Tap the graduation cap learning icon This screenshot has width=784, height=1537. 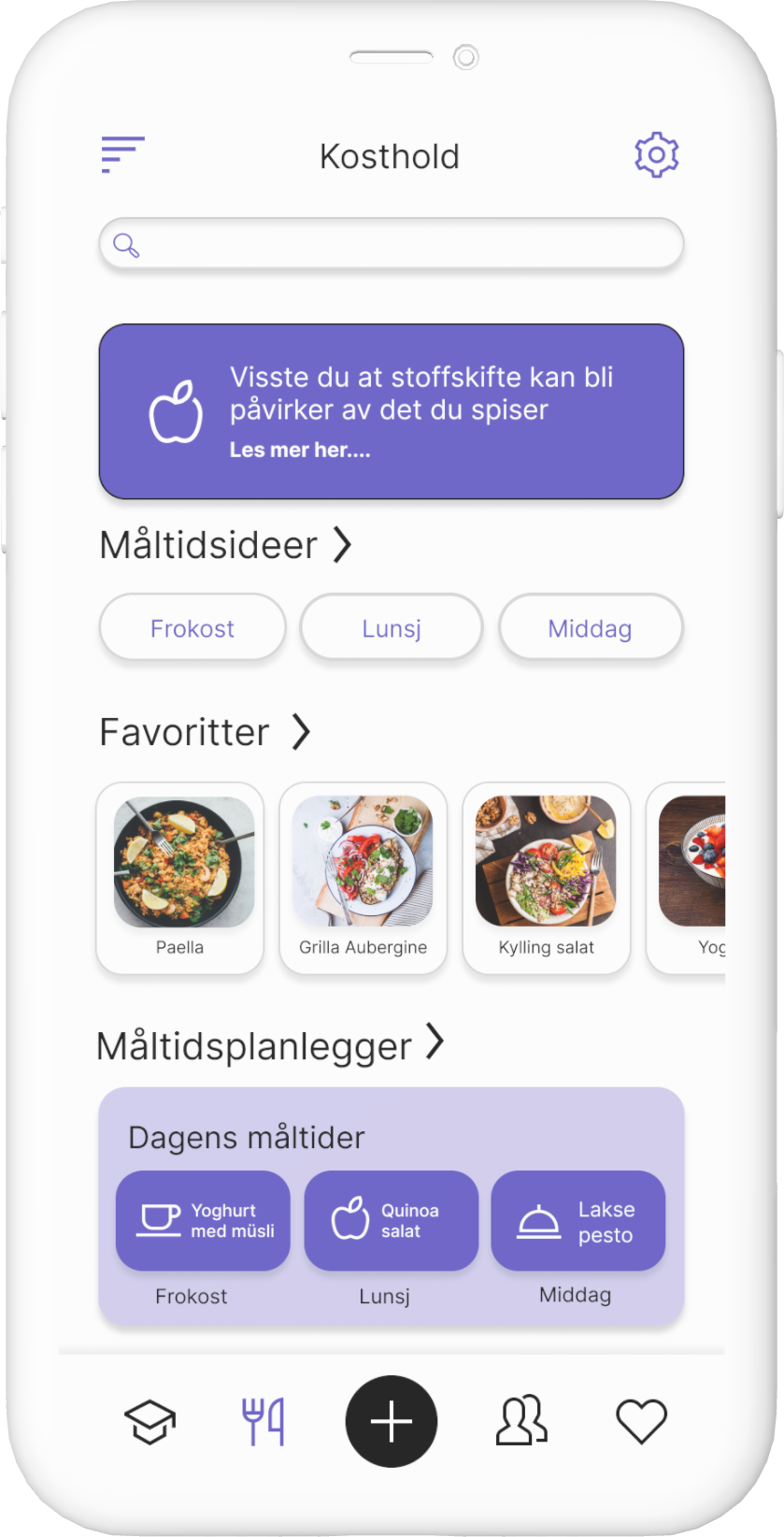(x=150, y=1421)
